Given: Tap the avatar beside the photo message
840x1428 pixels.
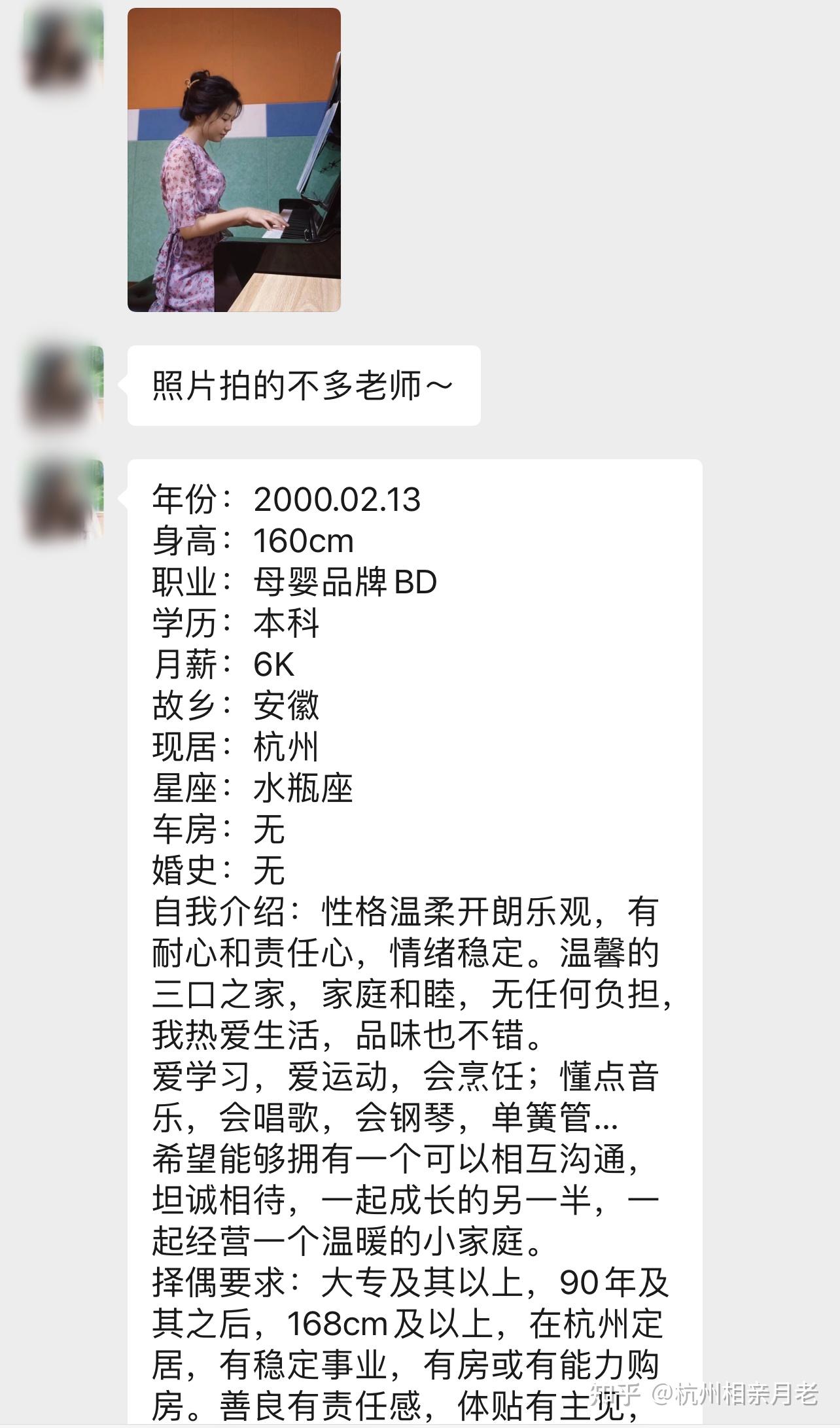Looking at the screenshot, I should [64, 48].
